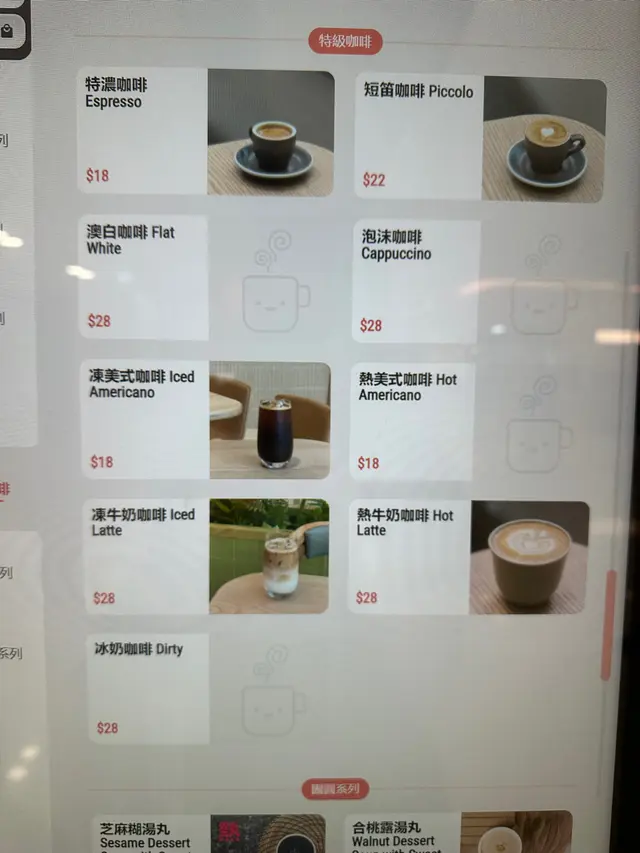
Task: Tap the Hot Latte card
Action: tap(468, 557)
